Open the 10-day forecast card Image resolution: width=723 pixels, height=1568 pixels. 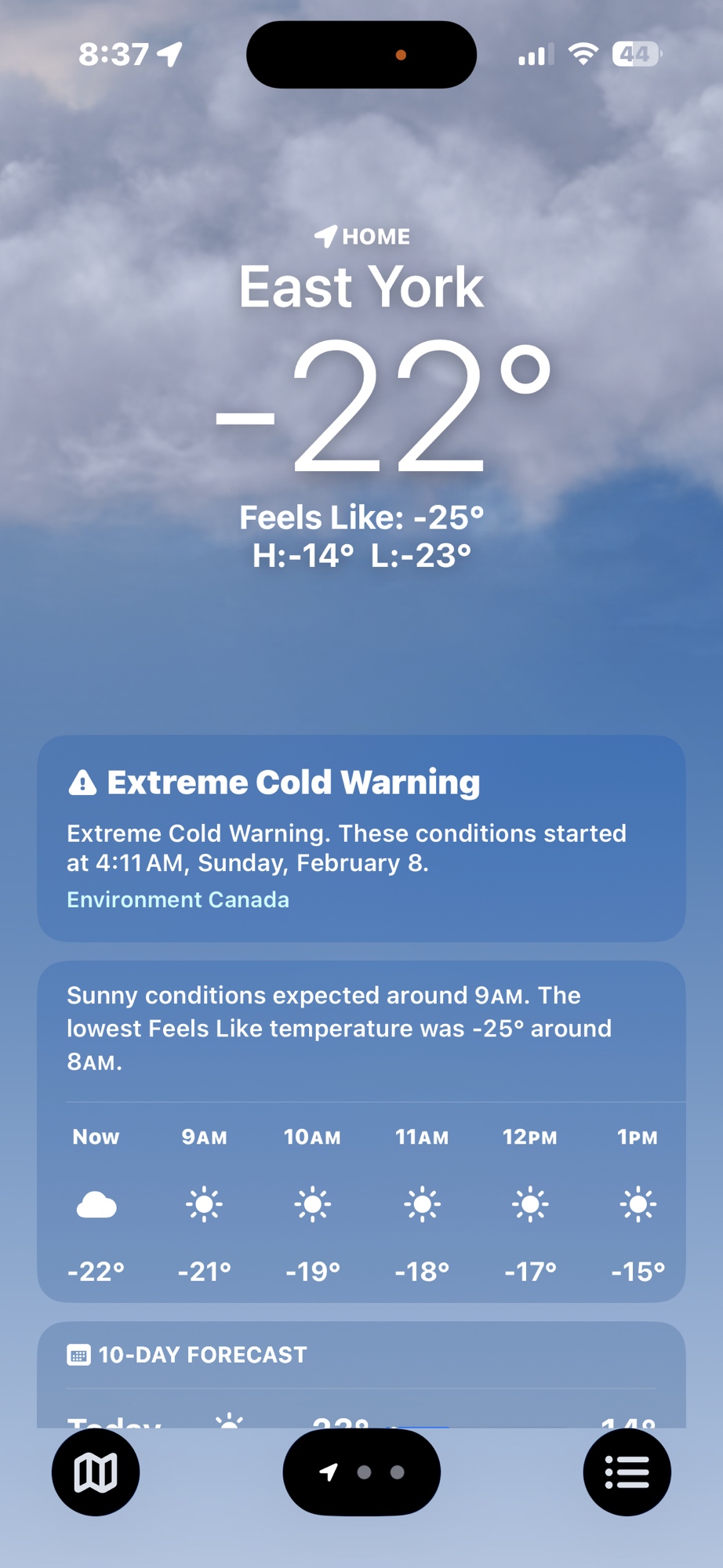click(202, 1356)
